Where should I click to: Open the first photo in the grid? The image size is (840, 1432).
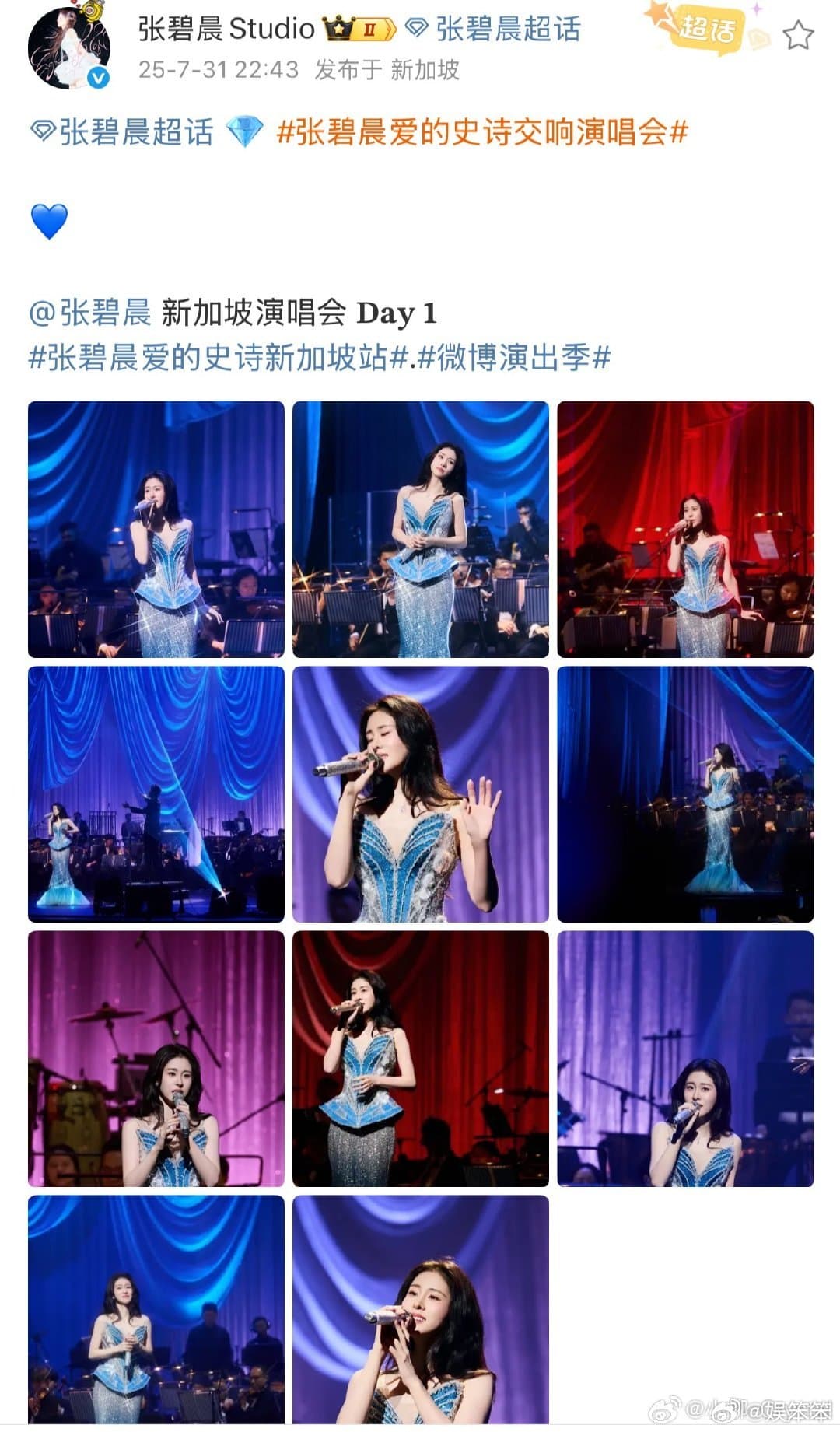point(156,529)
